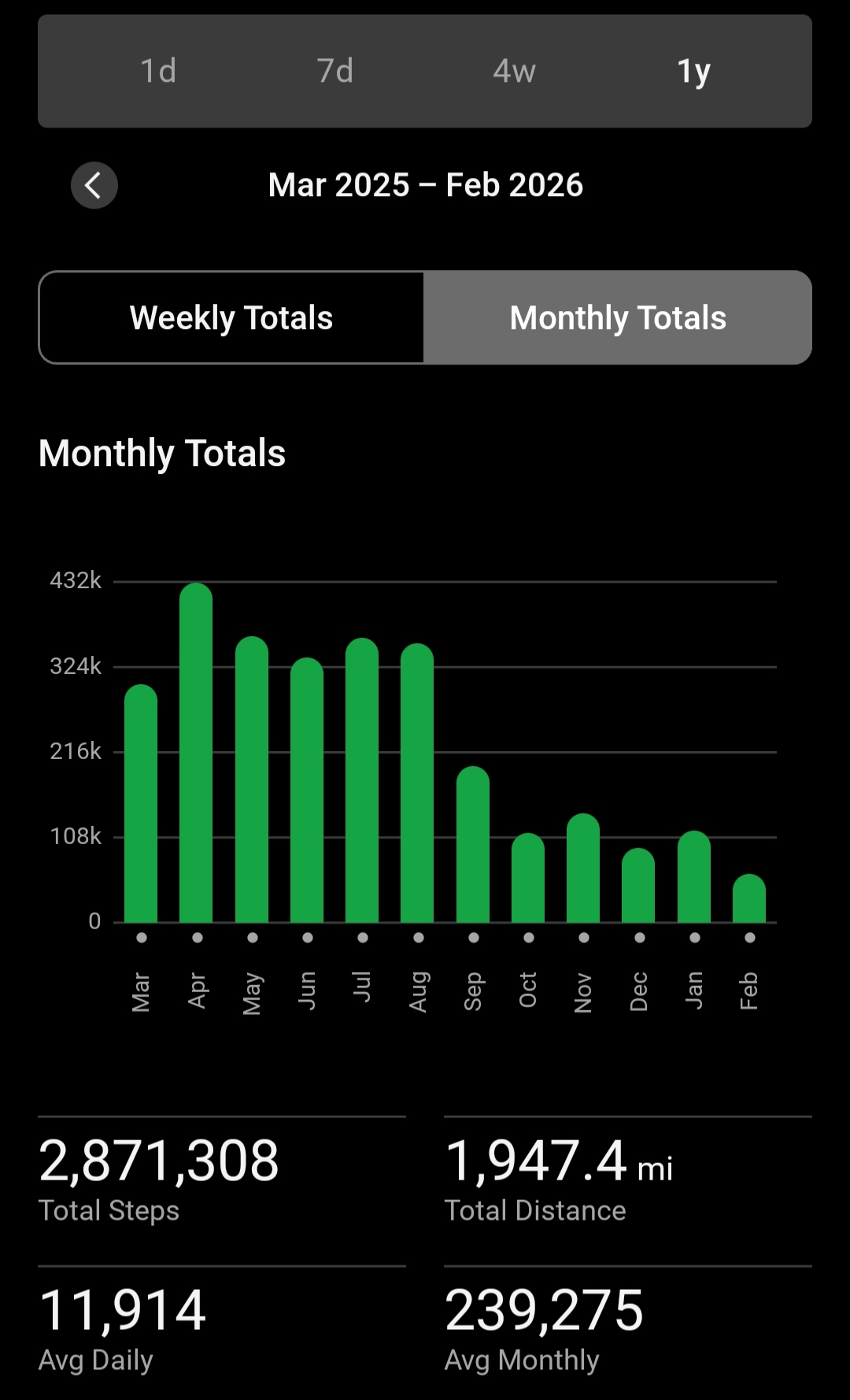
Task: Select the 1y time range tab
Action: (693, 71)
